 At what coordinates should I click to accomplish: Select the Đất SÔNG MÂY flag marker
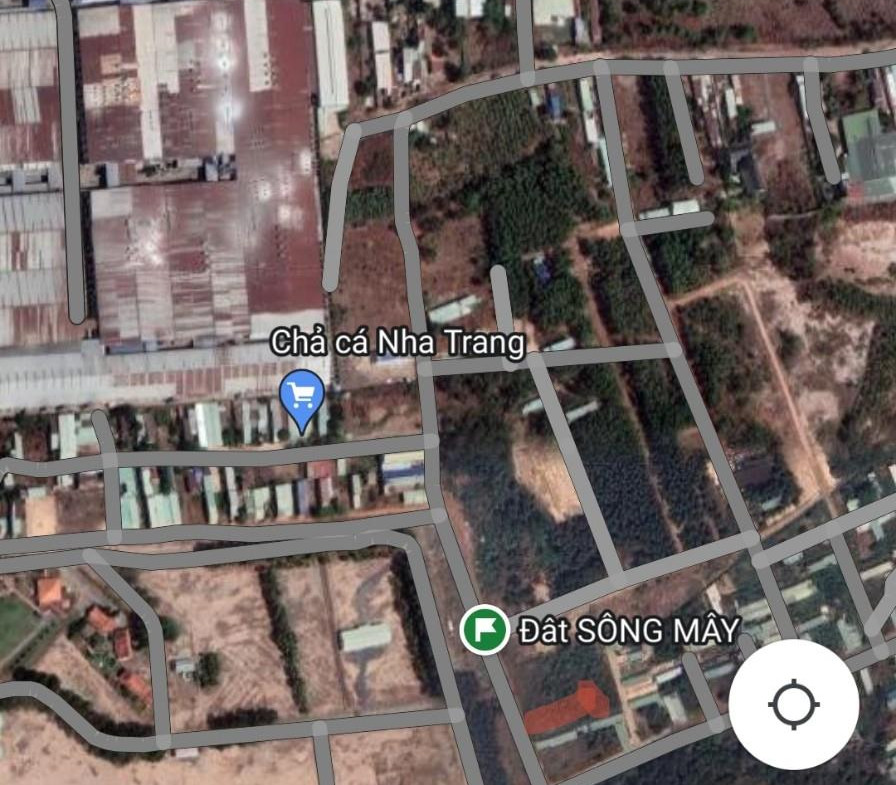pos(485,630)
